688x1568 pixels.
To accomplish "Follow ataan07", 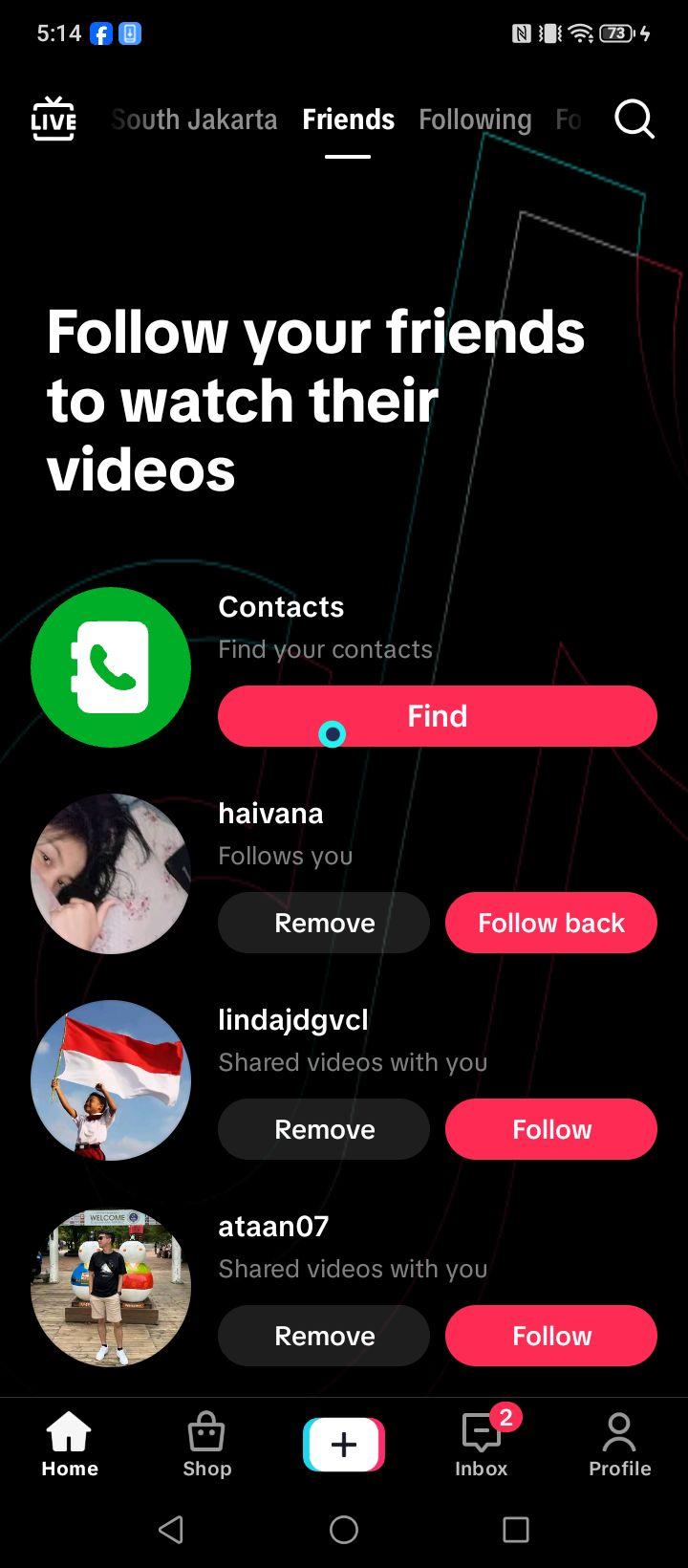I will click(551, 1336).
